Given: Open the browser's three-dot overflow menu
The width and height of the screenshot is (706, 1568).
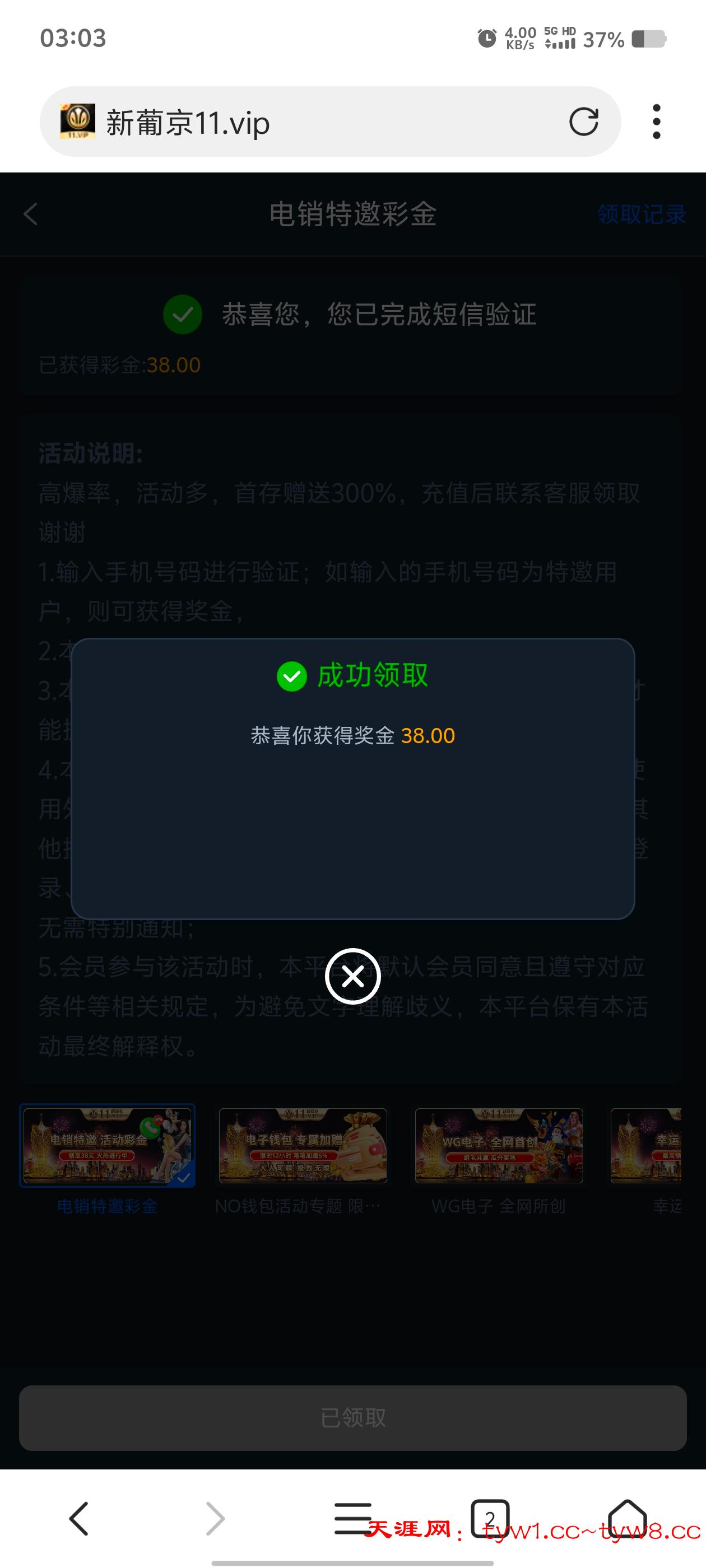Looking at the screenshot, I should 656,122.
